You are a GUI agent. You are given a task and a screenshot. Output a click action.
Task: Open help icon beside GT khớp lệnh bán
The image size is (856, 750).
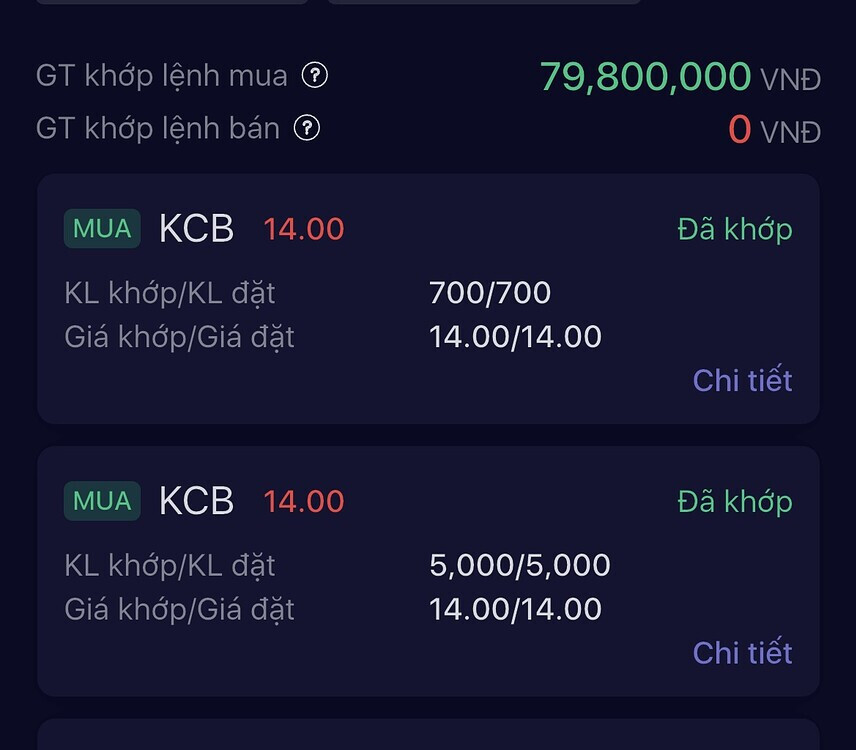pos(308,128)
